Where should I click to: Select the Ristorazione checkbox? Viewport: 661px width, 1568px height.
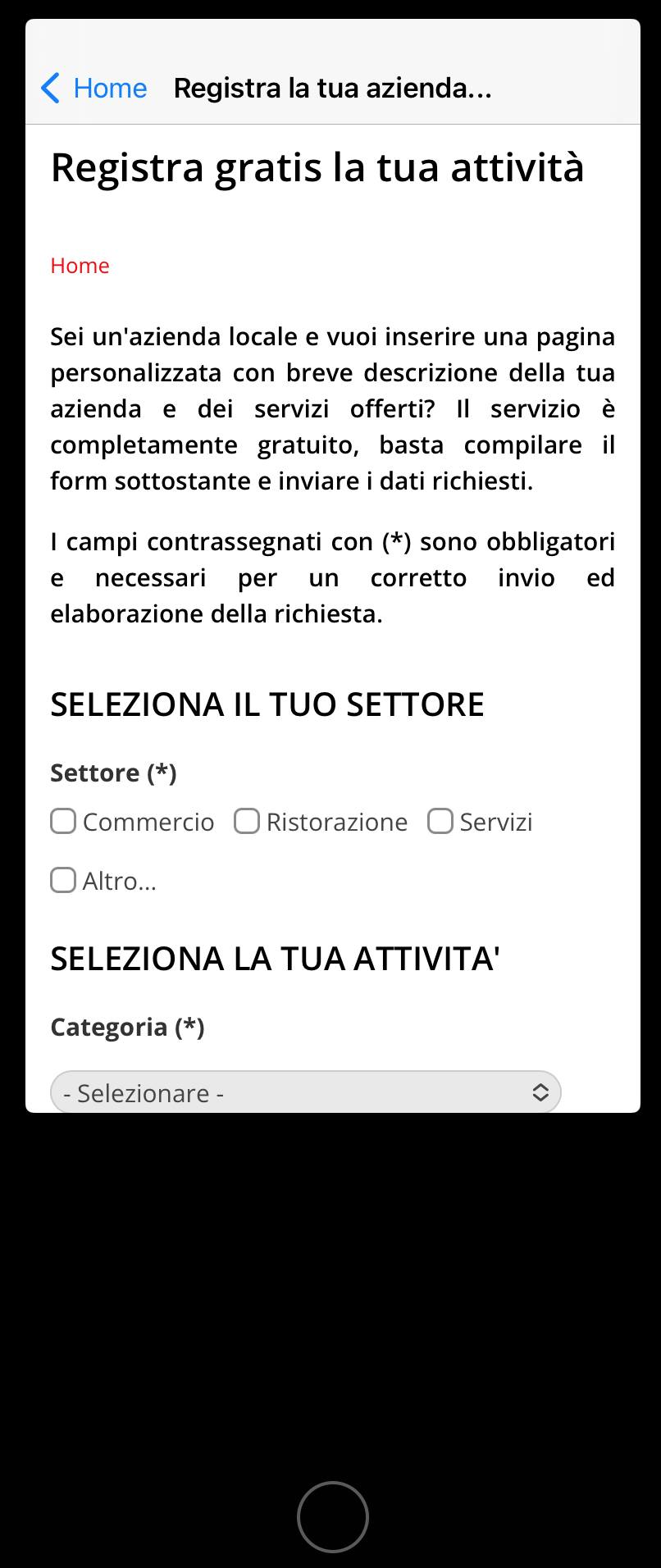247,821
